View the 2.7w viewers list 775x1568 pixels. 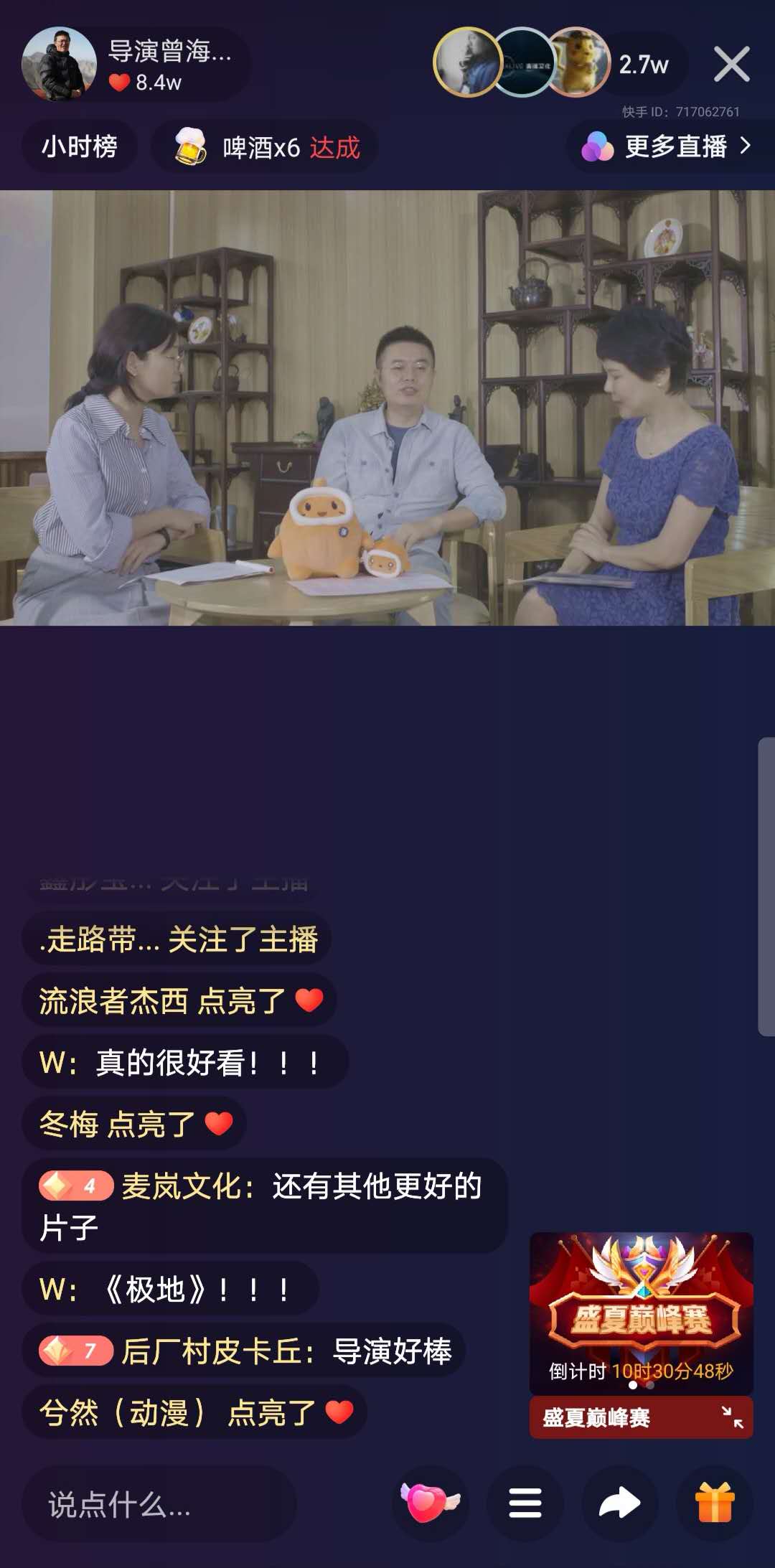[x=644, y=65]
